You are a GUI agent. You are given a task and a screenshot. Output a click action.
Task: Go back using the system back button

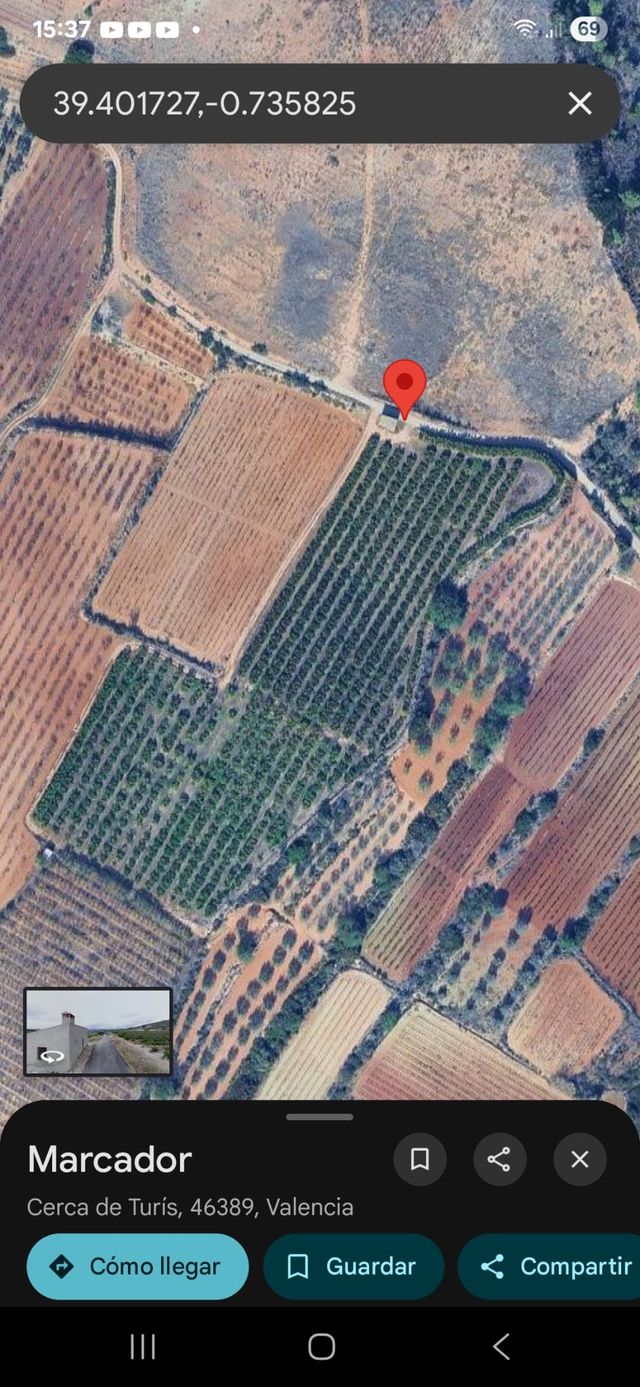click(502, 1347)
